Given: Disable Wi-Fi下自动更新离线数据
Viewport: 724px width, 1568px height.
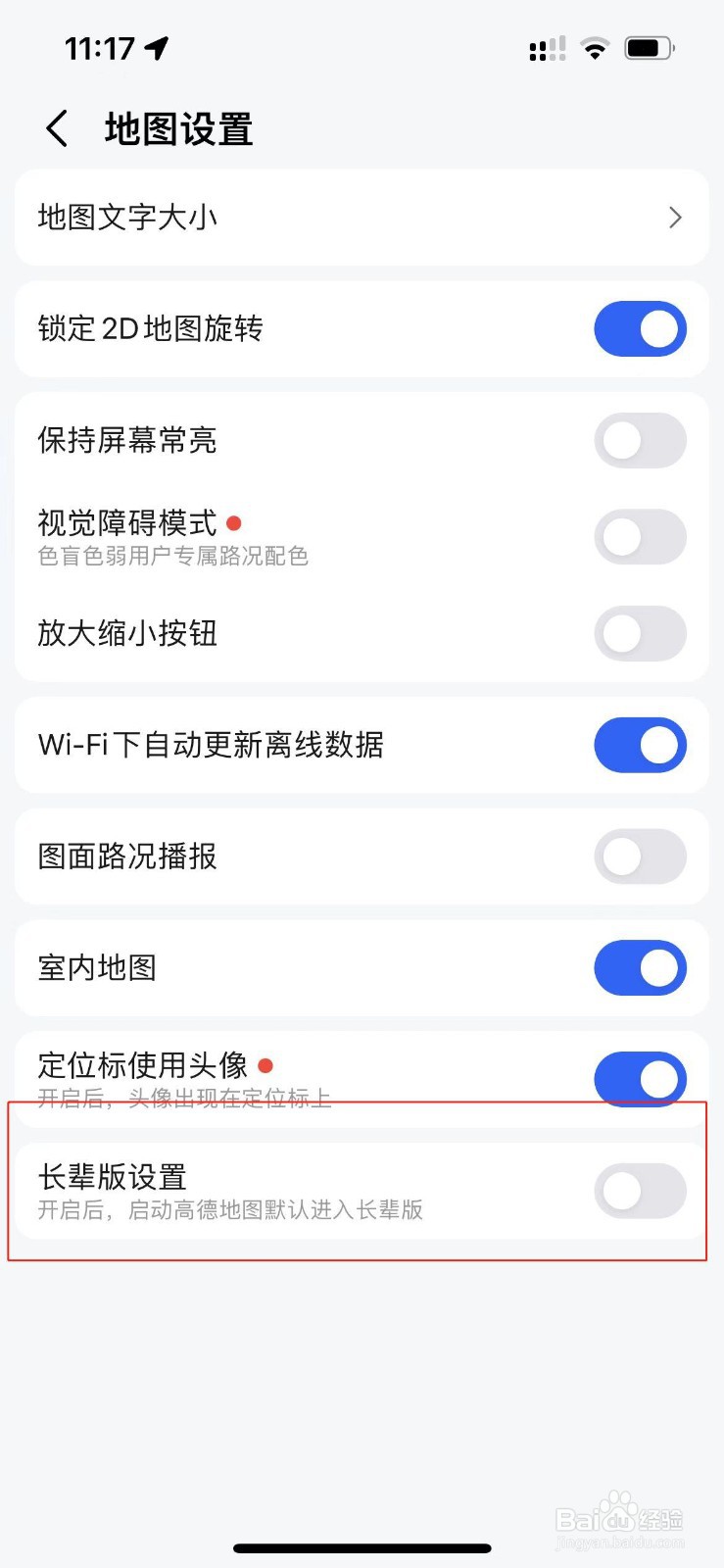Looking at the screenshot, I should [x=640, y=745].
